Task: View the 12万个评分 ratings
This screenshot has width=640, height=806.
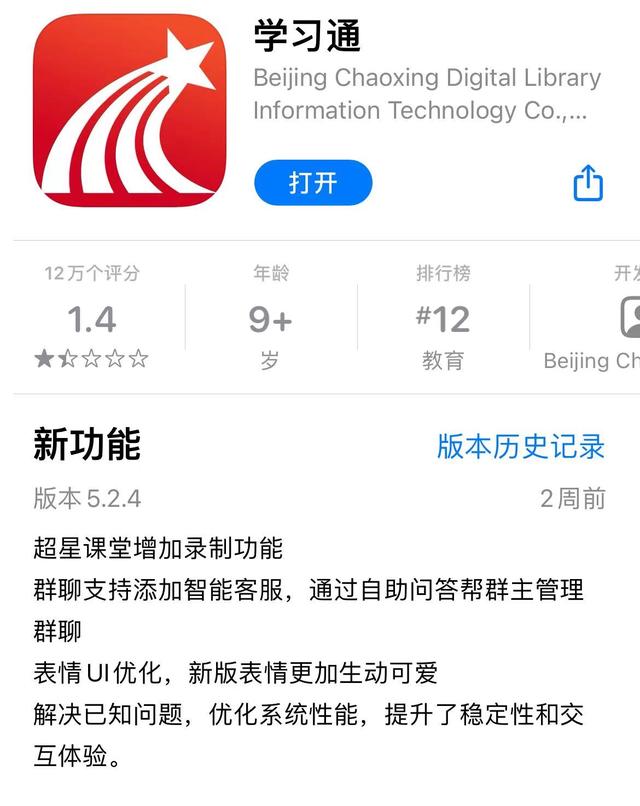Action: (92, 318)
